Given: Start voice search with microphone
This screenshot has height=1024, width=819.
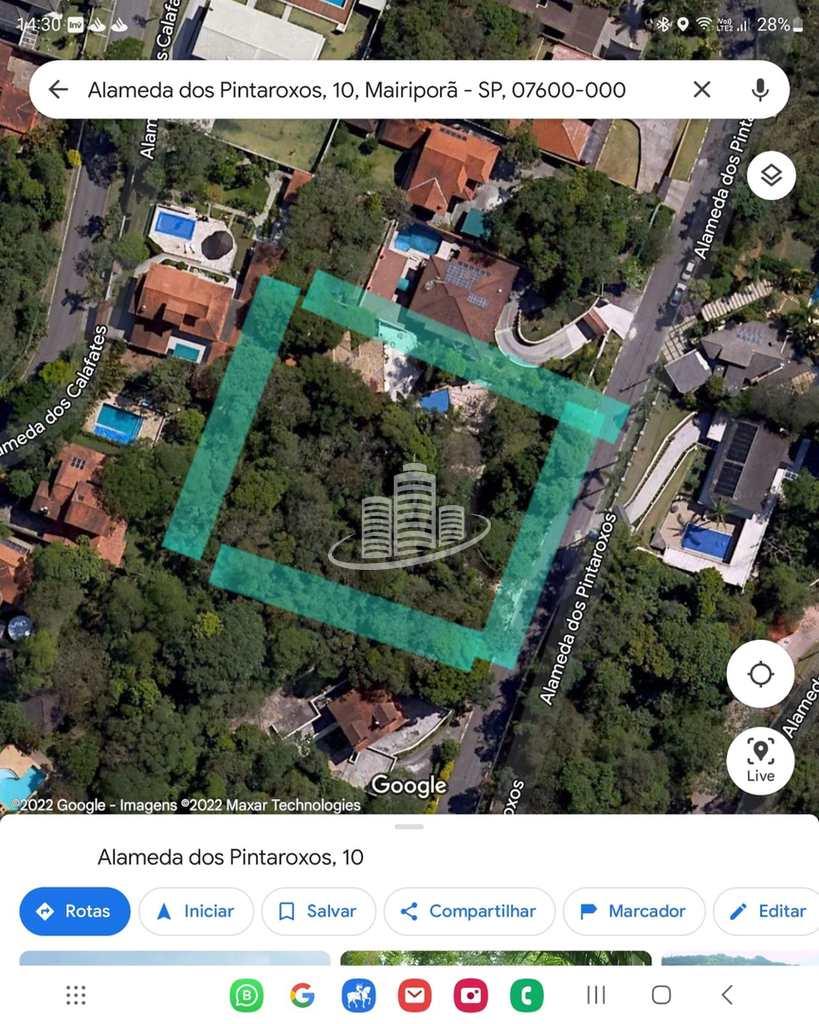Looking at the screenshot, I should (x=760, y=90).
